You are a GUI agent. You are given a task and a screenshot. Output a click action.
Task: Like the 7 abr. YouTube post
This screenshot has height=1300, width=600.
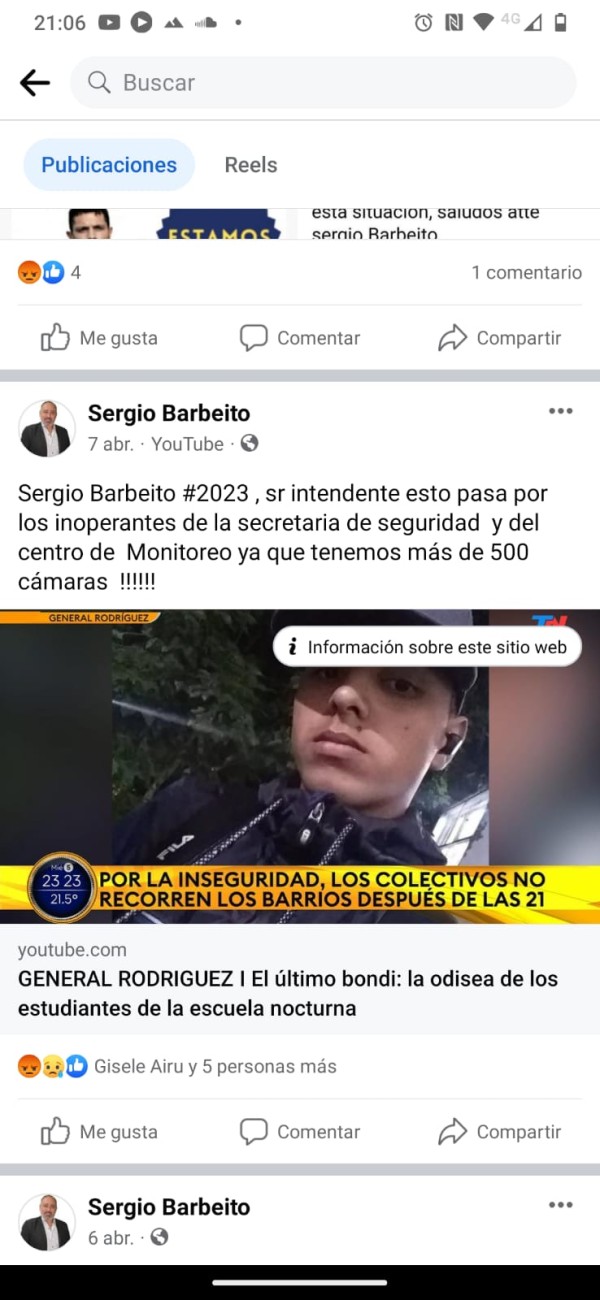click(99, 1132)
